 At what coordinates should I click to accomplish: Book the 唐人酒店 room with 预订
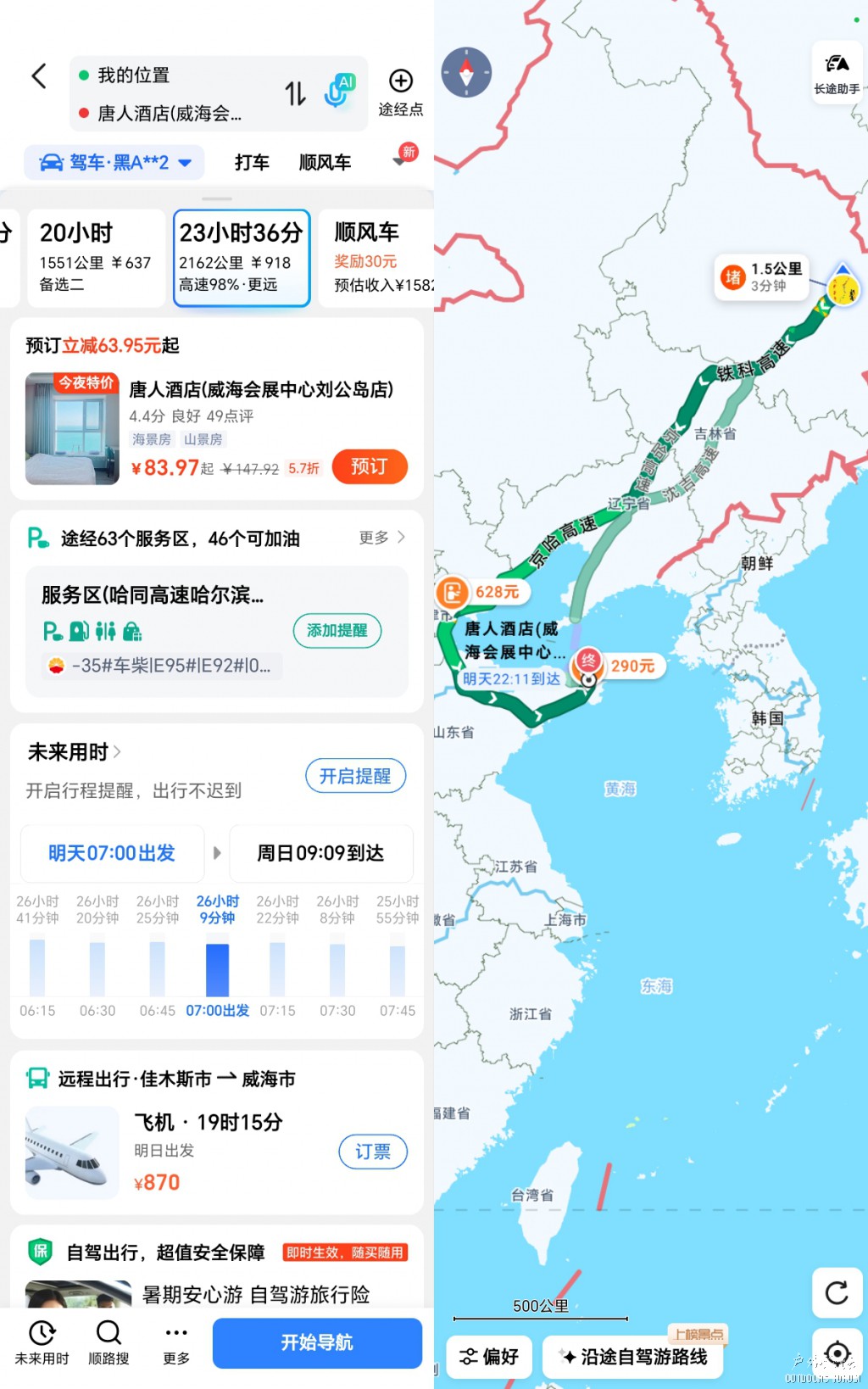369,466
